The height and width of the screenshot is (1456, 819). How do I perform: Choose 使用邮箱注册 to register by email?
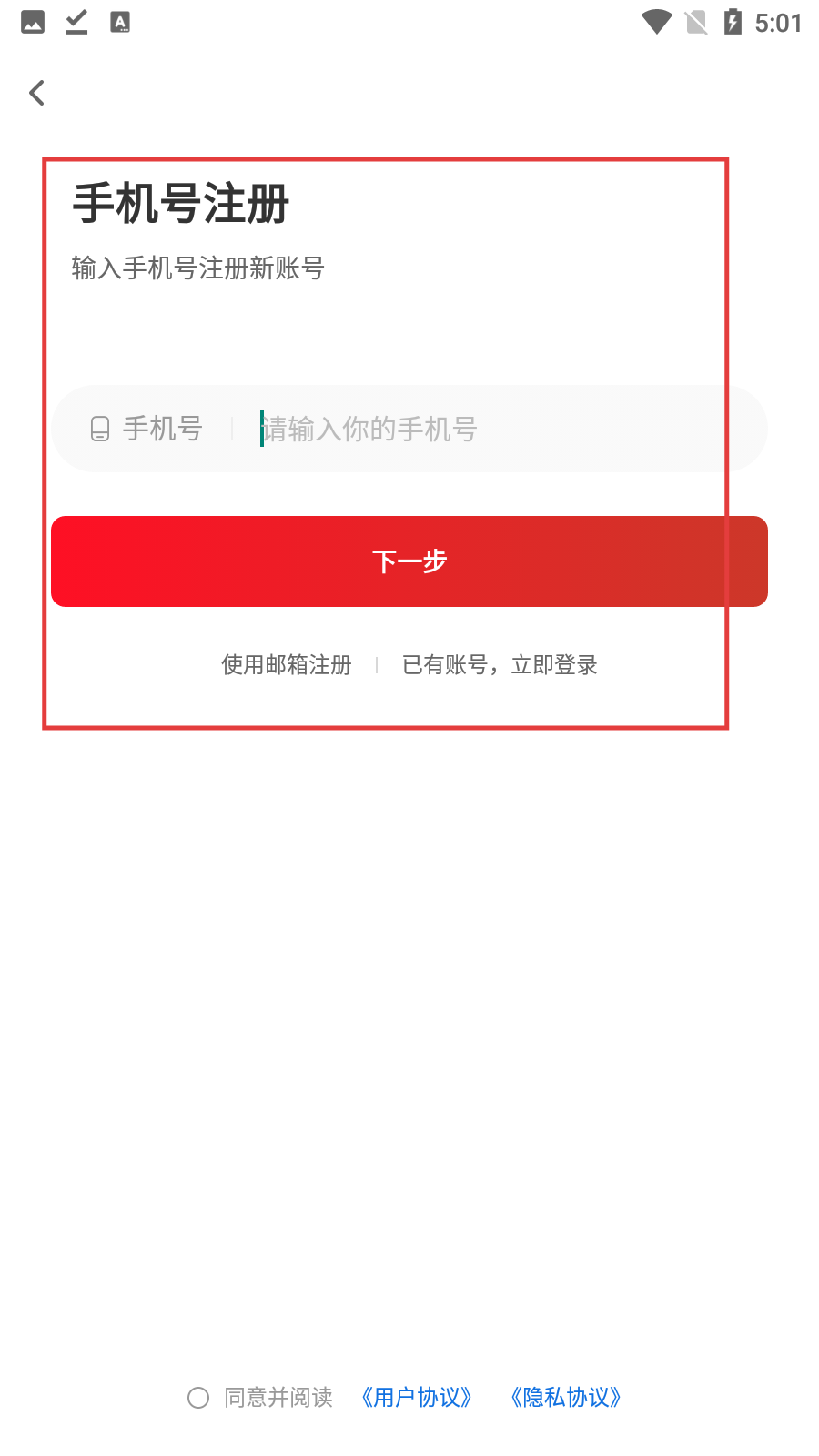tap(287, 665)
